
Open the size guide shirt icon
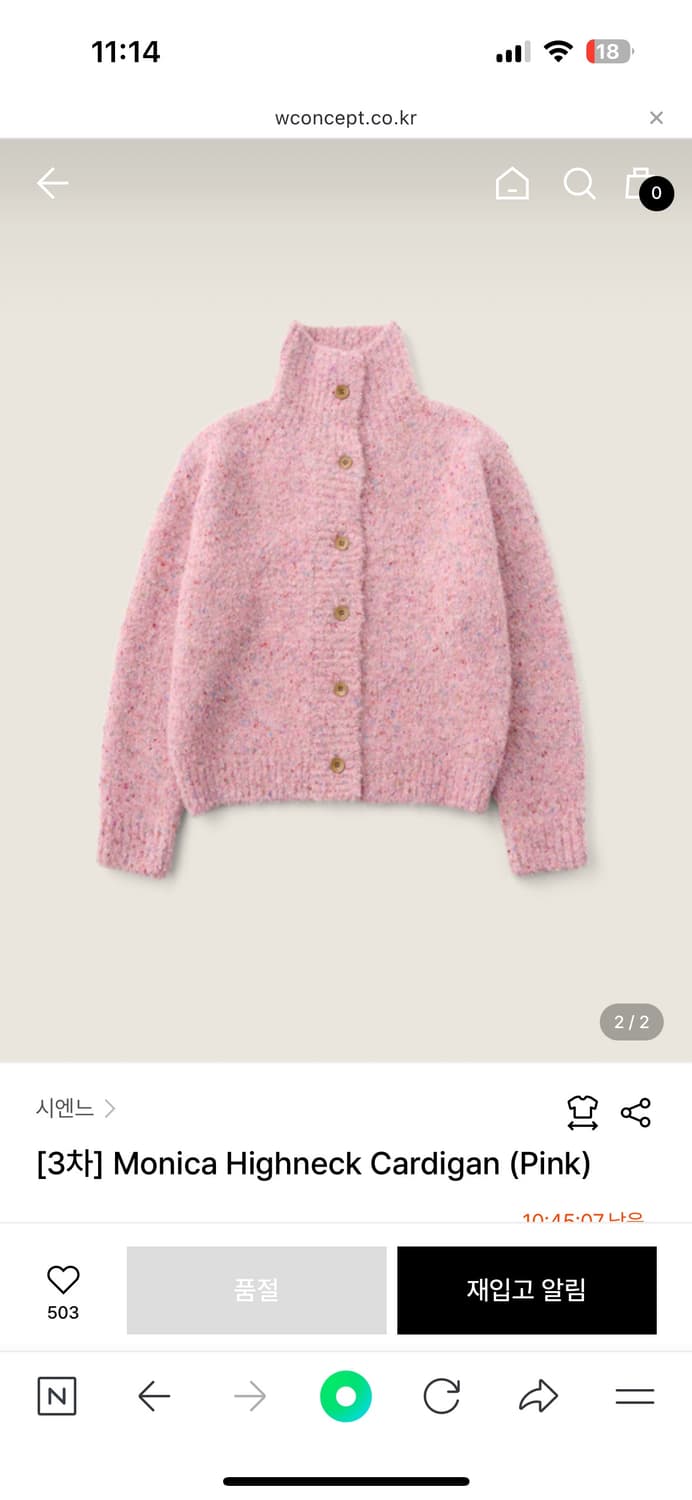(582, 1112)
